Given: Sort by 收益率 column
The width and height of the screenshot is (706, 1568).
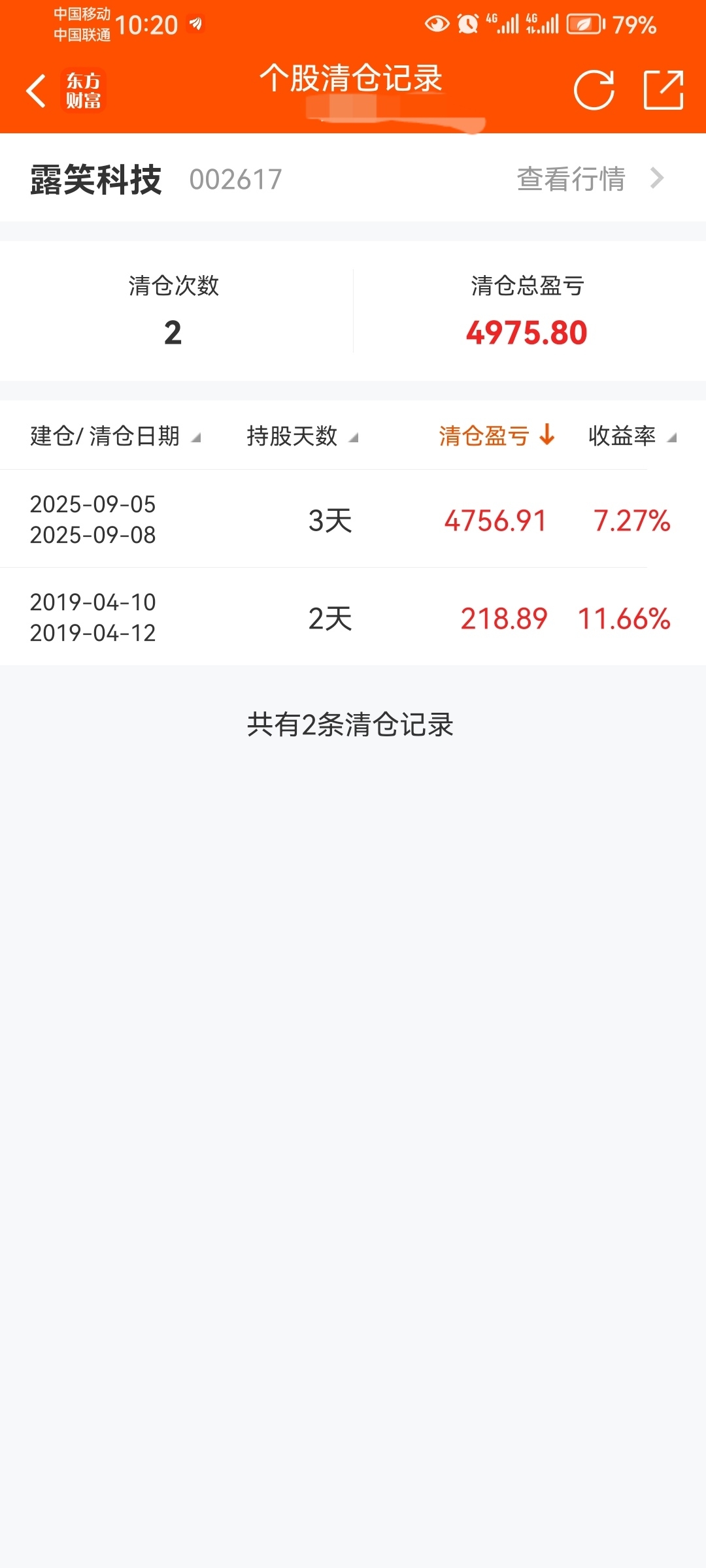Looking at the screenshot, I should click(632, 436).
